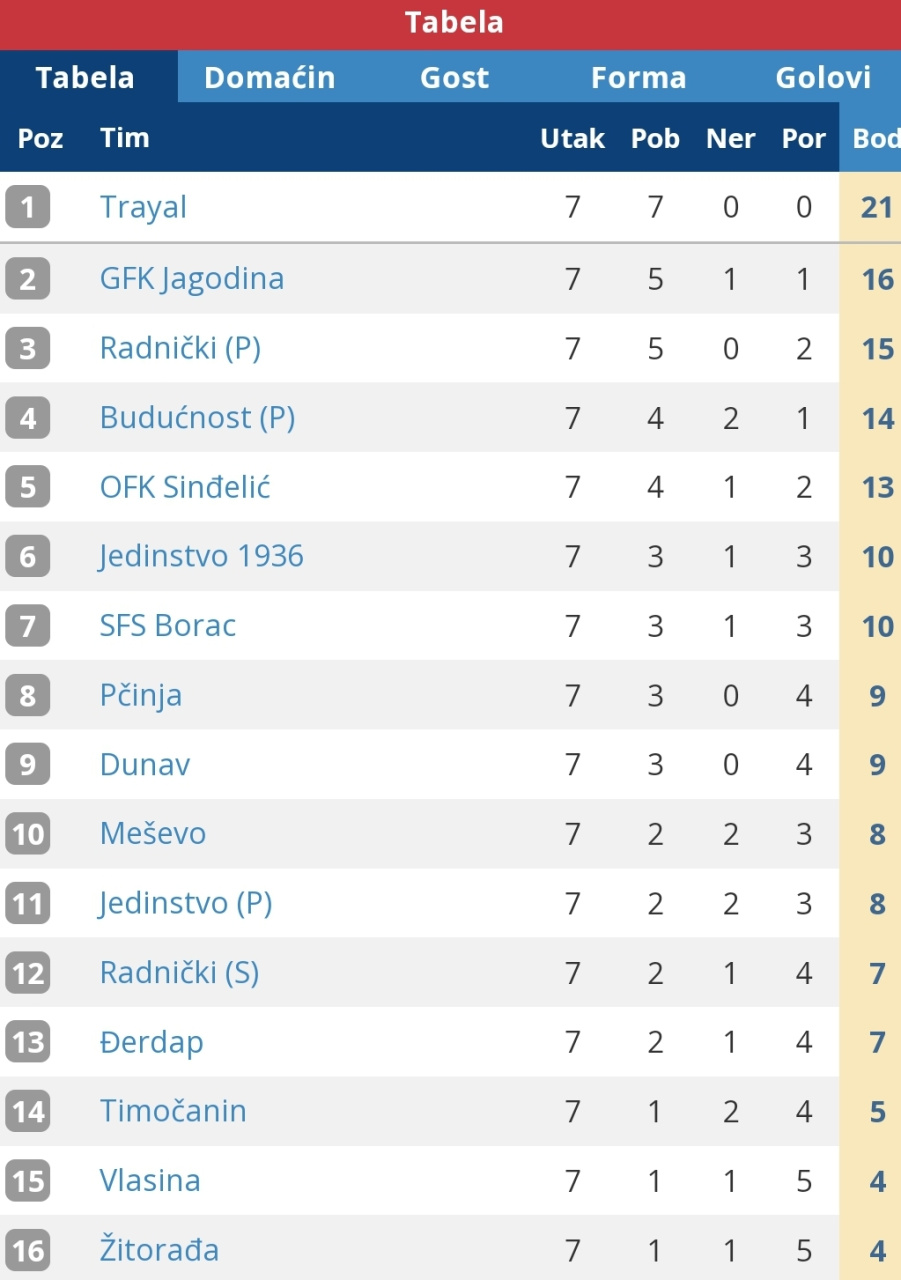View the Radnički (P) team
The image size is (901, 1280).
pos(180,348)
